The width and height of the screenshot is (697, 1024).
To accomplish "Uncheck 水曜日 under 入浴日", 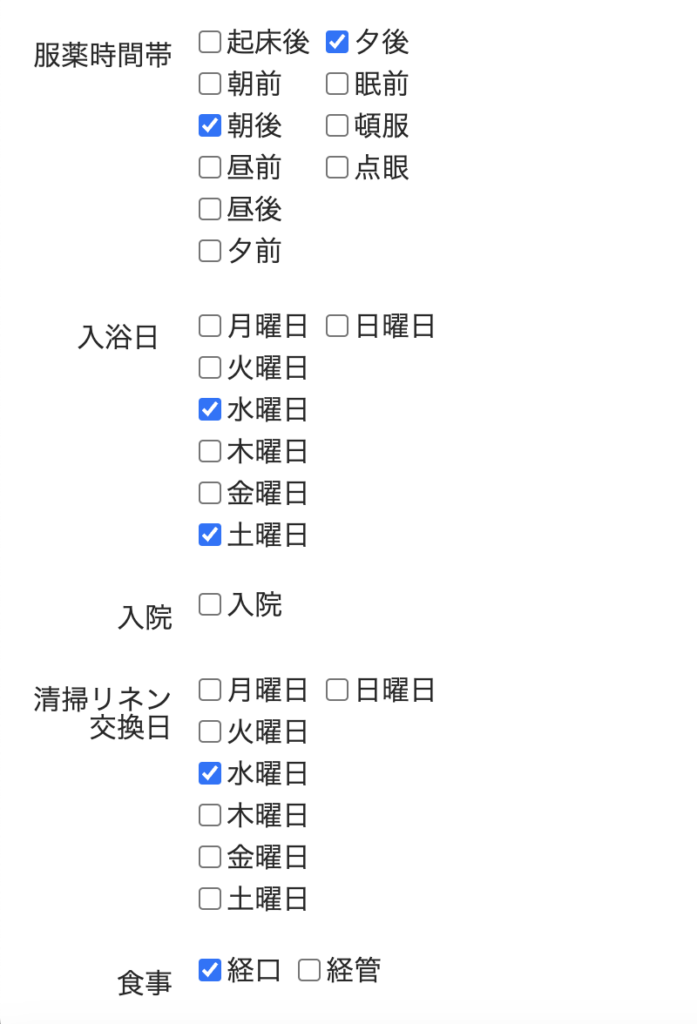I will (209, 409).
